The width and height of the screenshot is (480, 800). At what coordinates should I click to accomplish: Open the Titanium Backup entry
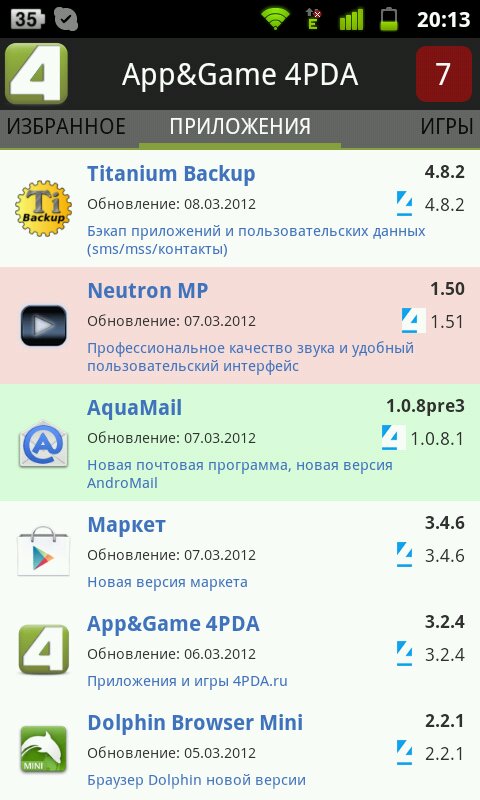[x=240, y=209]
